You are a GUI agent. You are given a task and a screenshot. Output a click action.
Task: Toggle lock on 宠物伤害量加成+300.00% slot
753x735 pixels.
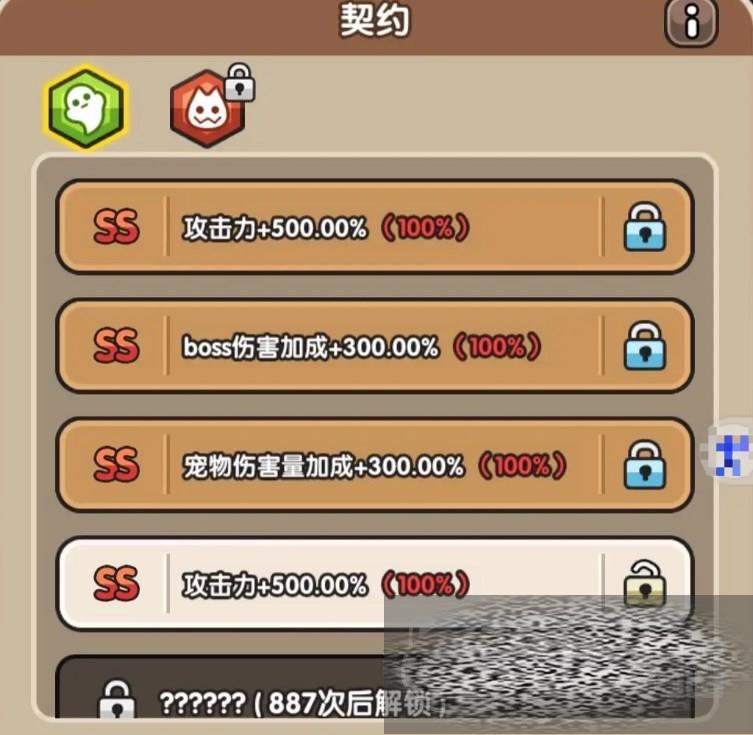point(645,464)
